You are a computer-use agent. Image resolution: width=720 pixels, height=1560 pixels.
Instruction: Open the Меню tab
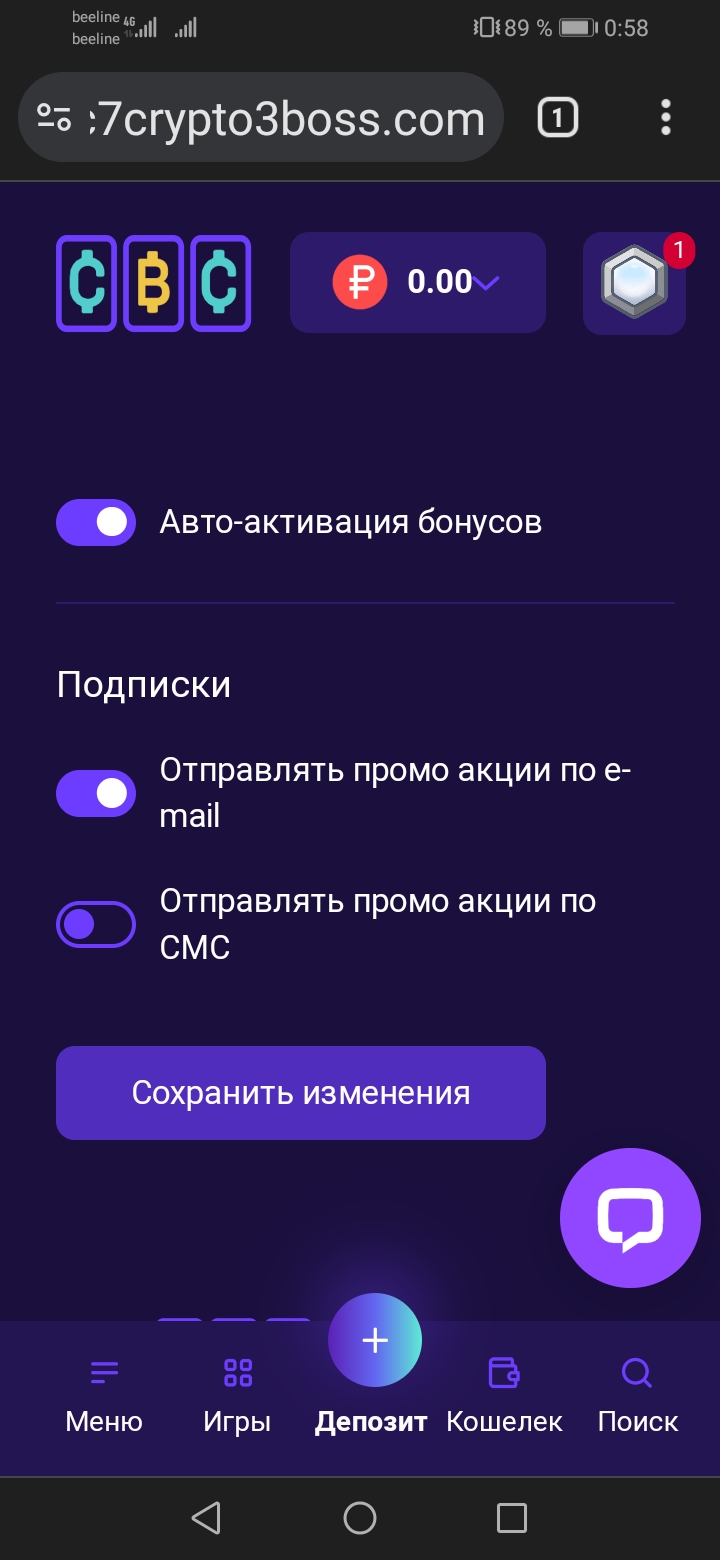click(104, 1396)
